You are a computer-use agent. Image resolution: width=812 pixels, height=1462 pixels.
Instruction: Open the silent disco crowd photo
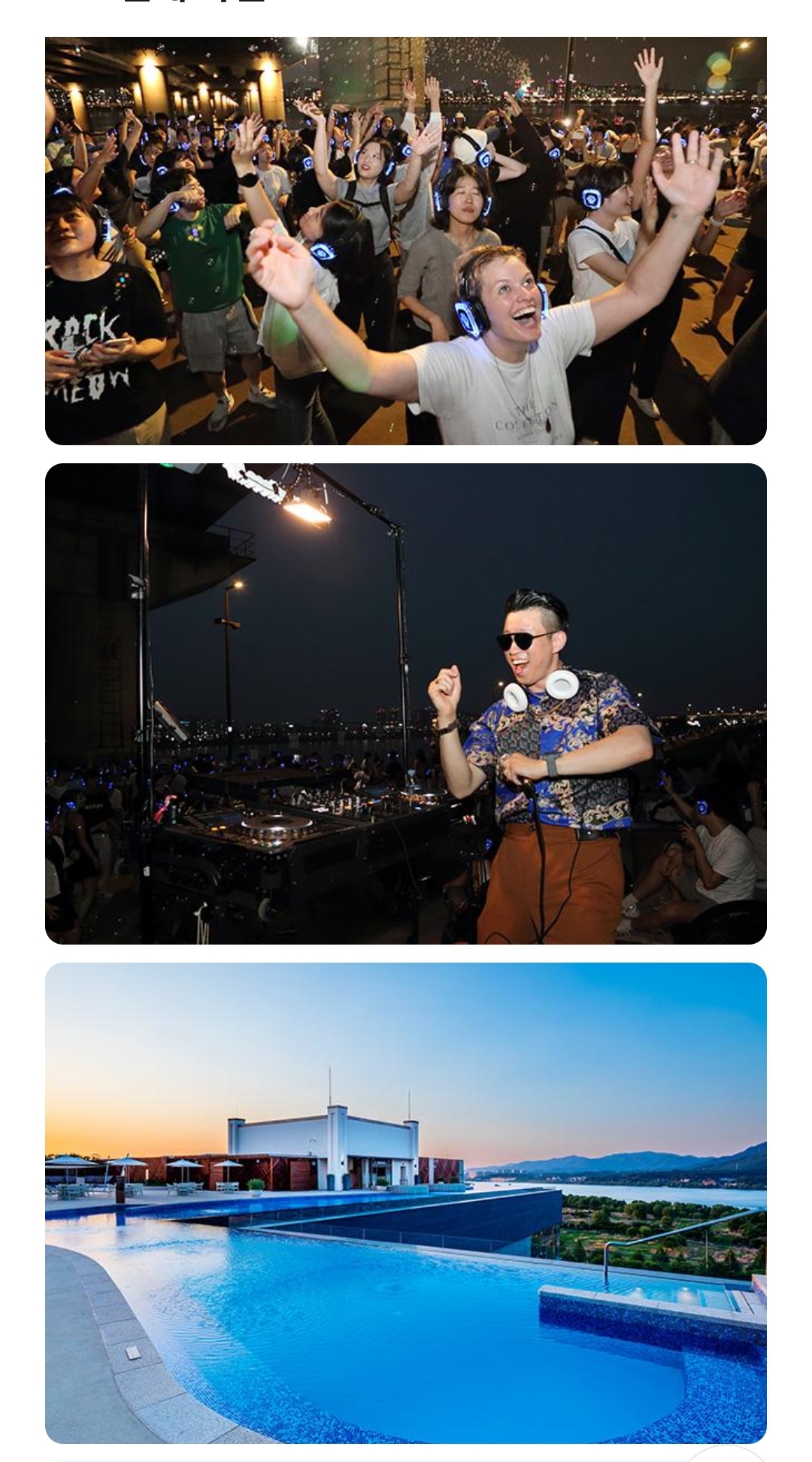(x=406, y=241)
